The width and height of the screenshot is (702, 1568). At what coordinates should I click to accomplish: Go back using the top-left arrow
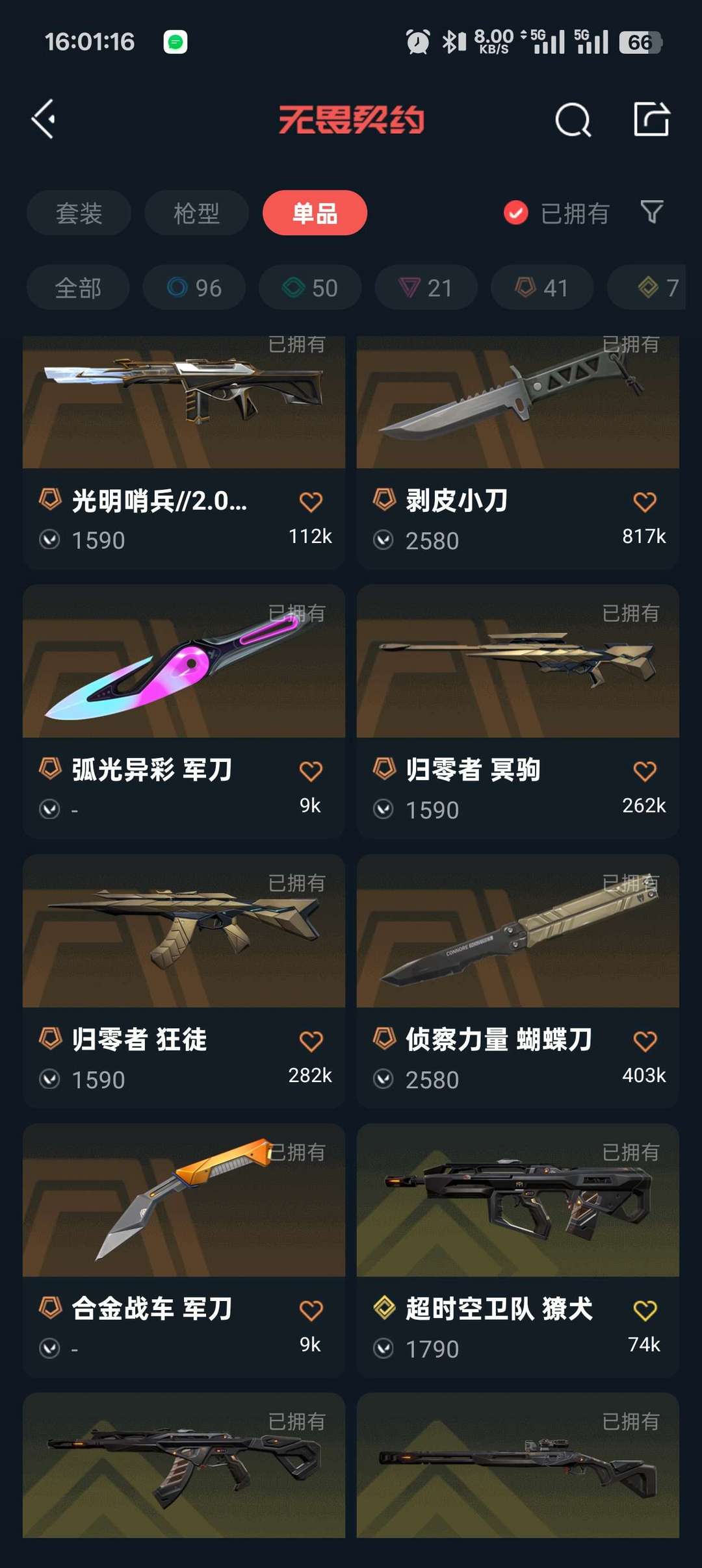pos(44,119)
